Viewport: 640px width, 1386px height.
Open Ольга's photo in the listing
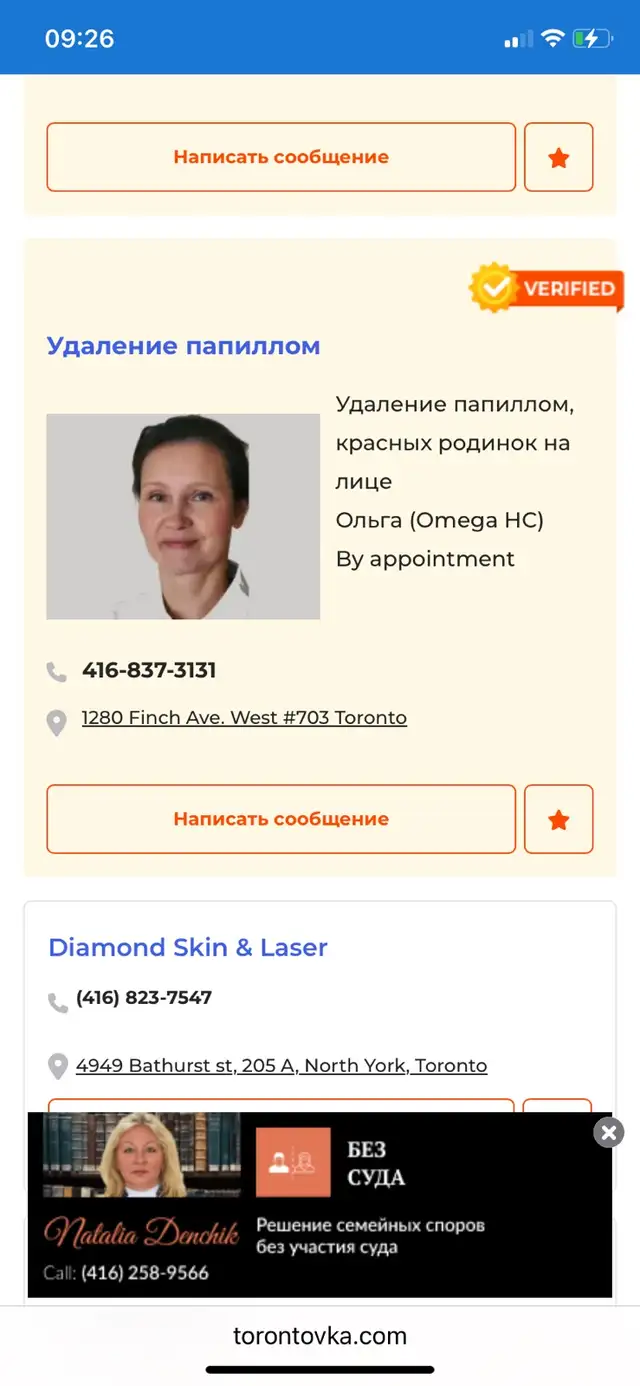[183, 516]
